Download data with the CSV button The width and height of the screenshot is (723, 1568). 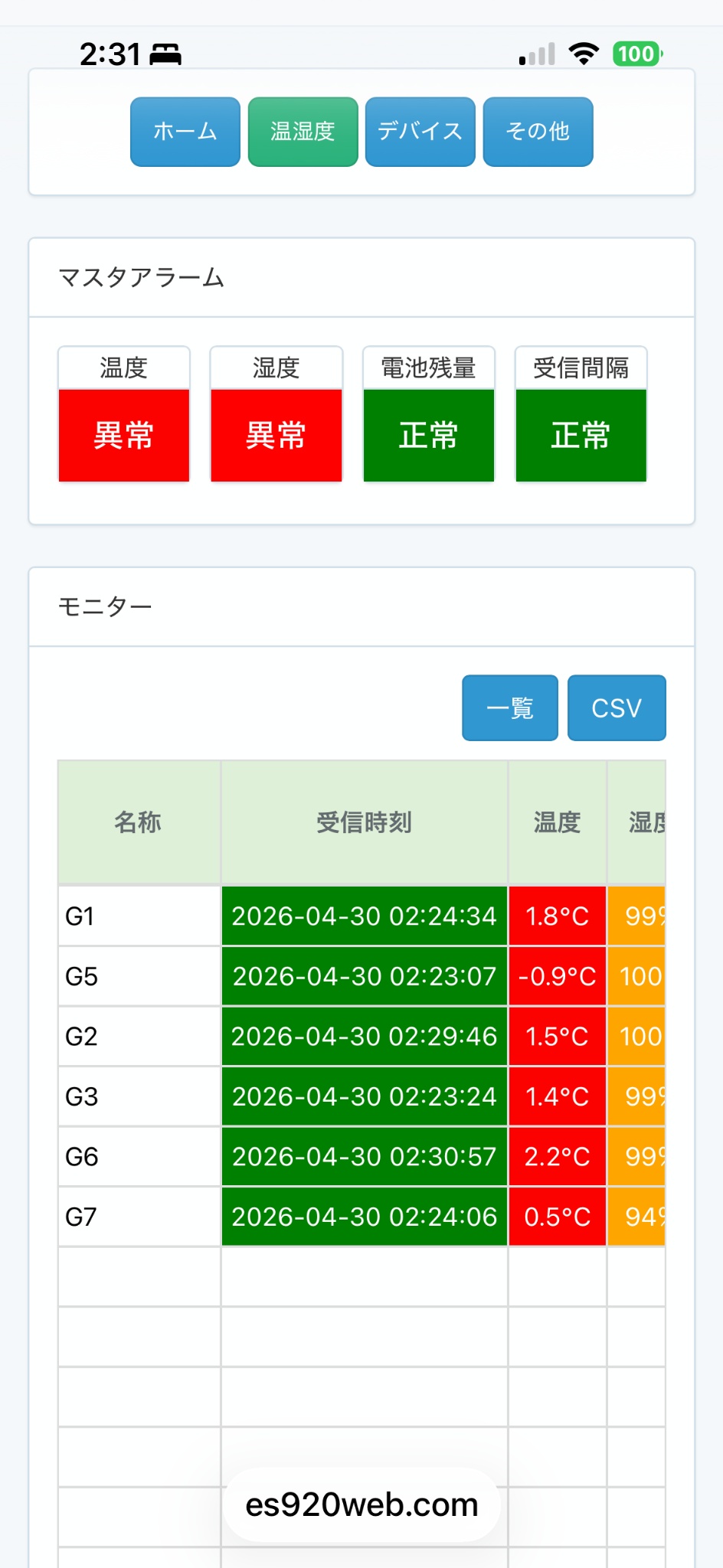pos(617,707)
